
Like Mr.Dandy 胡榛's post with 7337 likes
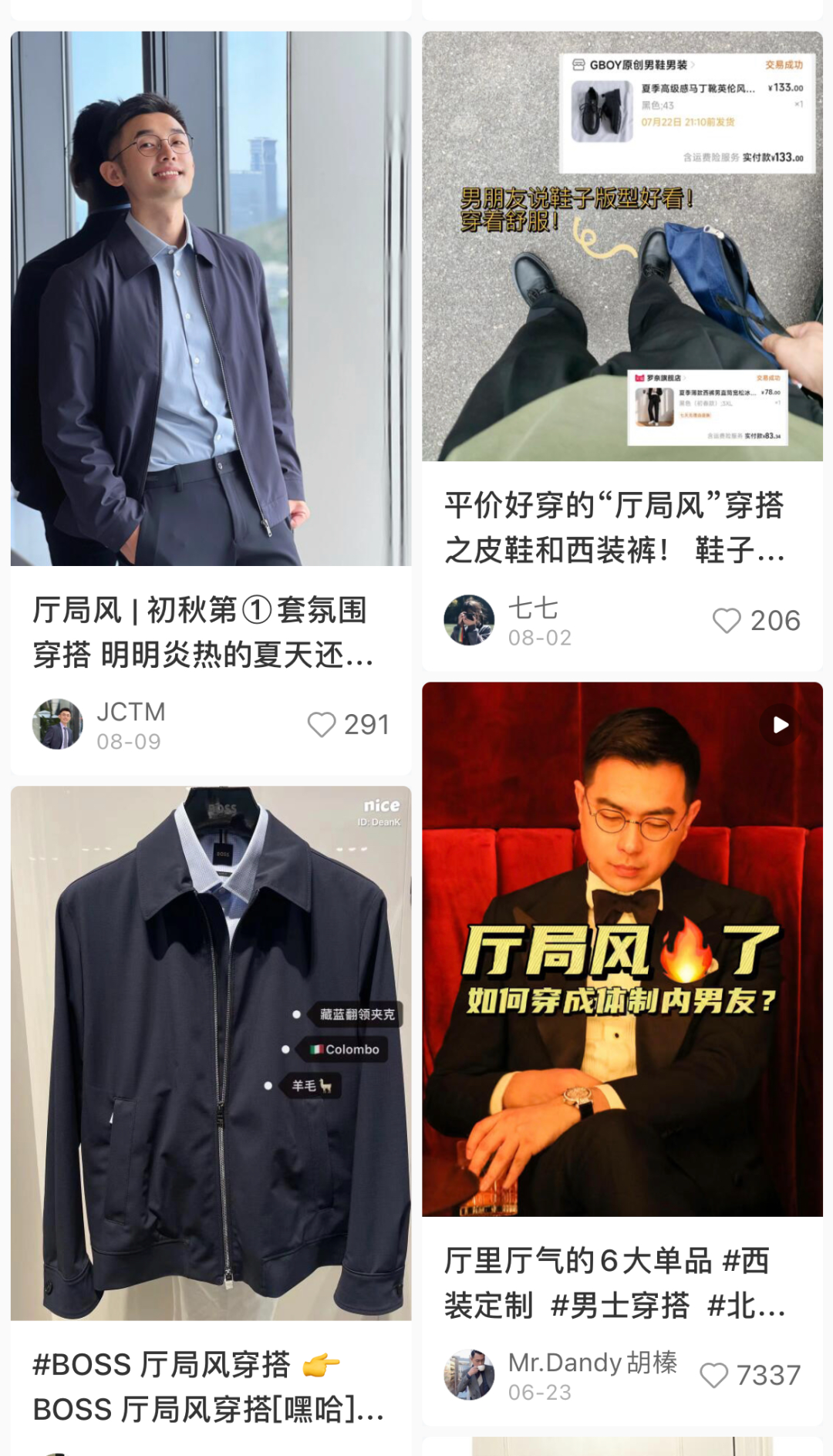pyautogui.click(x=713, y=1375)
